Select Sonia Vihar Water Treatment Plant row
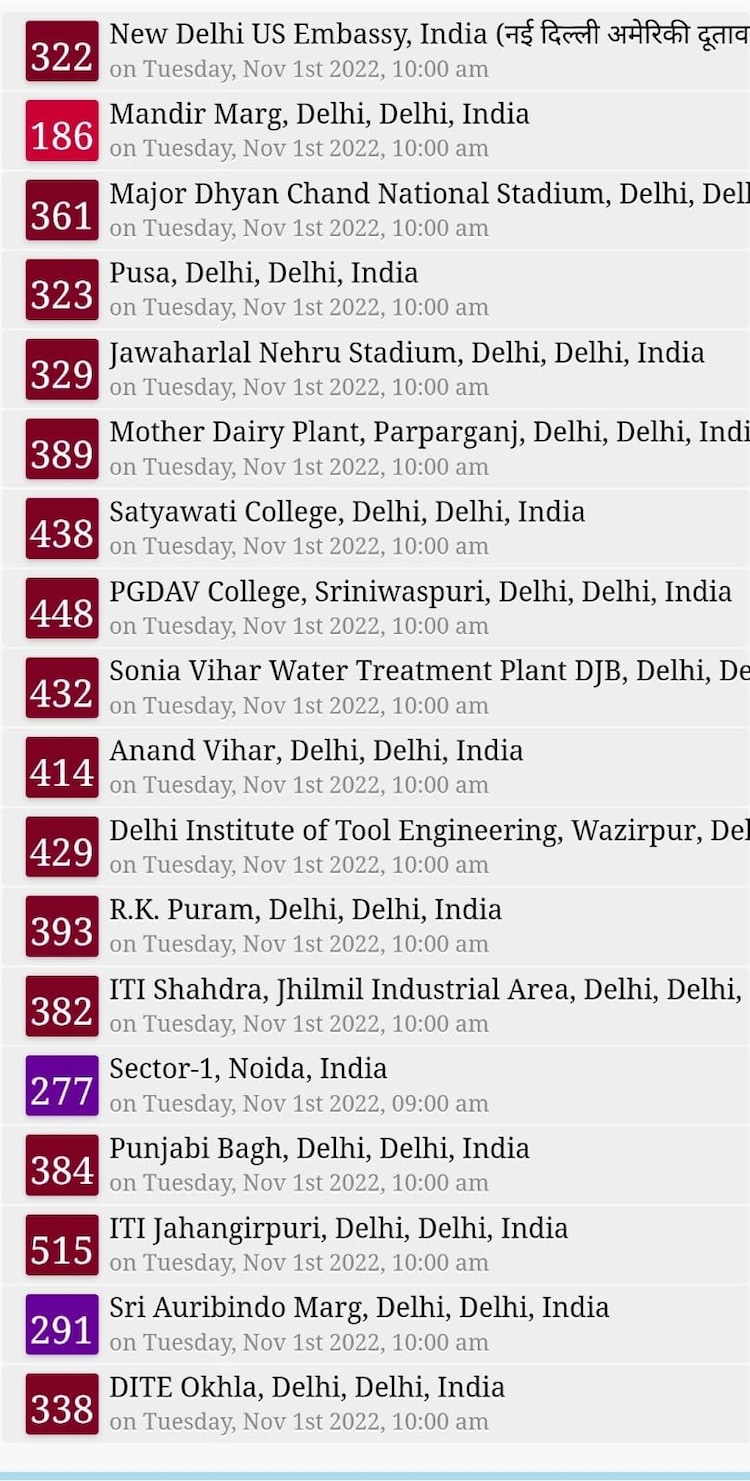Image resolution: width=750 pixels, height=1481 pixels. click(x=420, y=671)
